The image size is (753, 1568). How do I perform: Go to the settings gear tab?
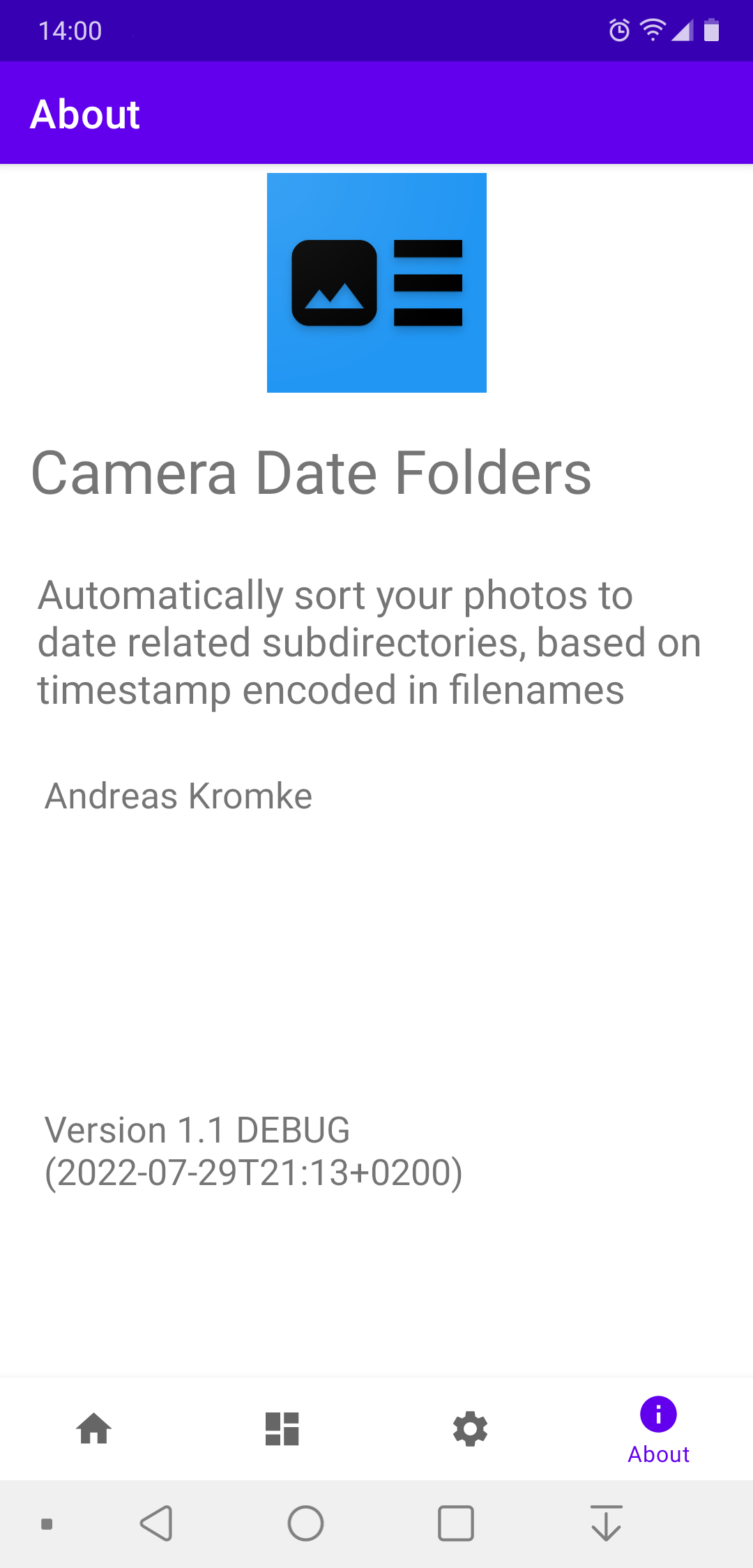coord(471,1428)
